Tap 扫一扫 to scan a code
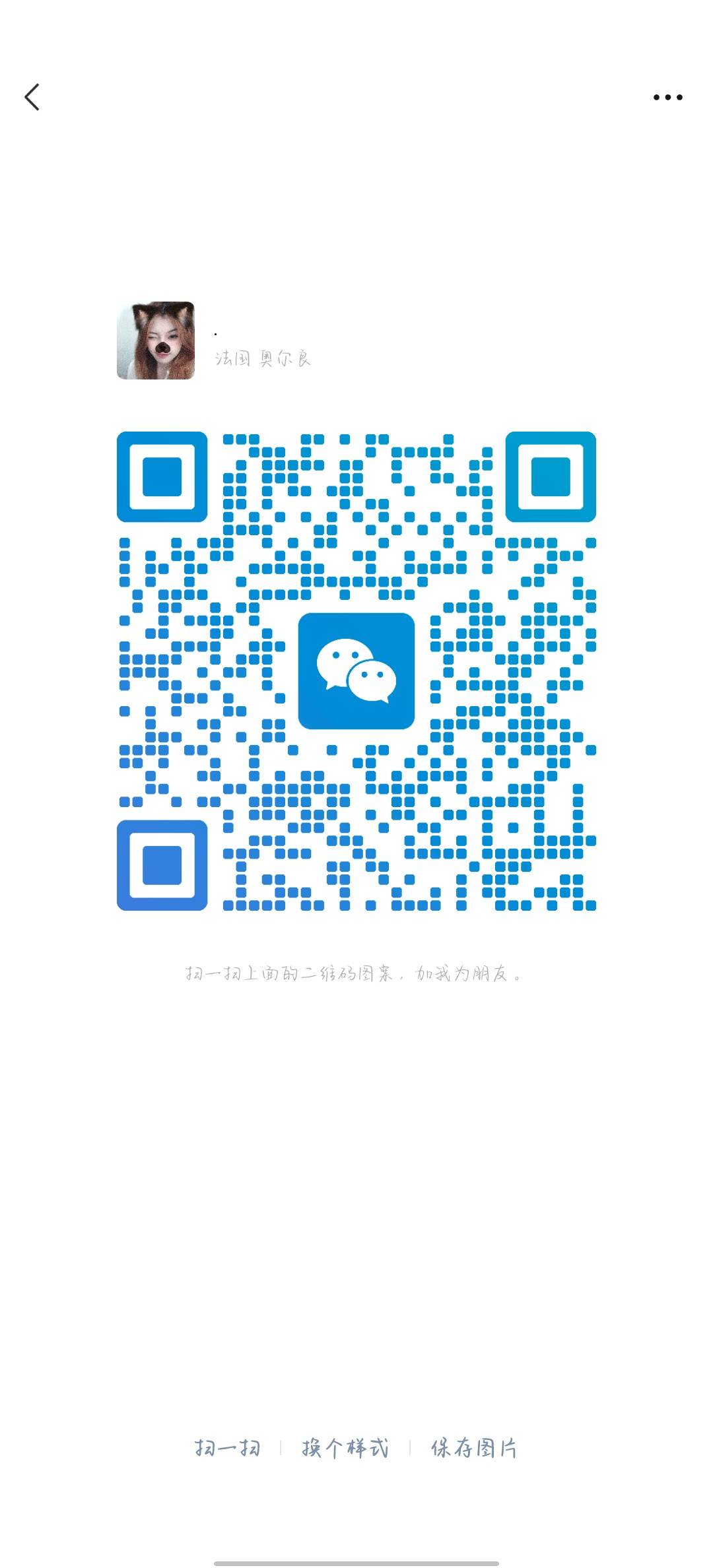Screen dimensions: 713x1568 pyautogui.click(x=227, y=1448)
